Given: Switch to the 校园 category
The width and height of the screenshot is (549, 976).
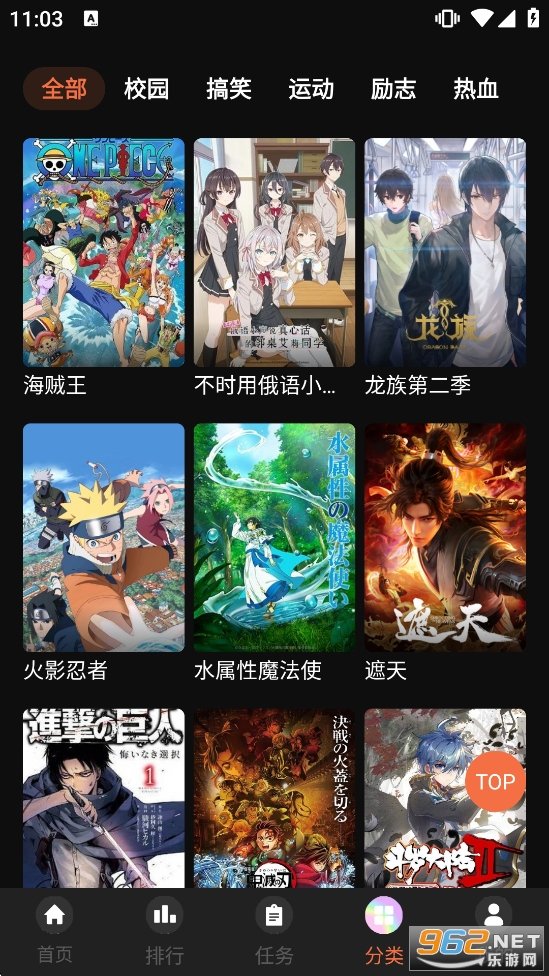Looking at the screenshot, I should coord(146,89).
